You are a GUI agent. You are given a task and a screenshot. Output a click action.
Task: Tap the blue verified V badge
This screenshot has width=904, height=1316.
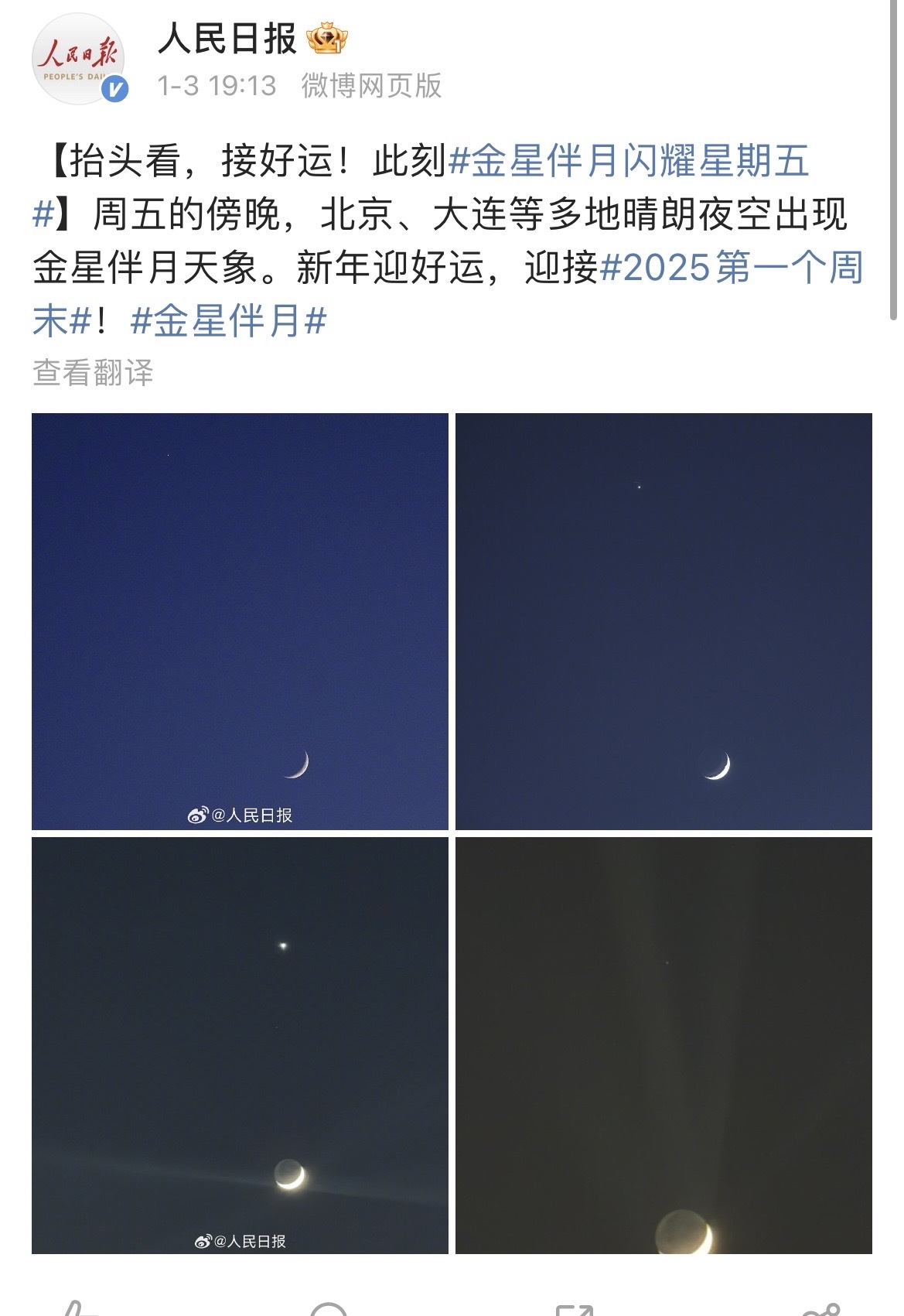click(114, 89)
